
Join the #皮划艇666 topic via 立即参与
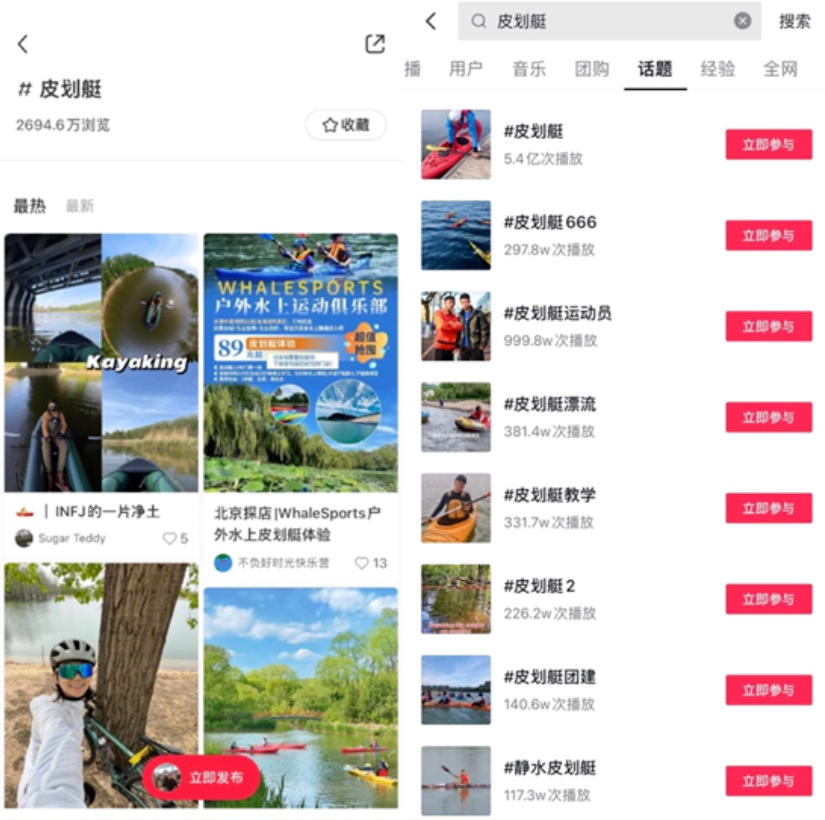click(768, 236)
